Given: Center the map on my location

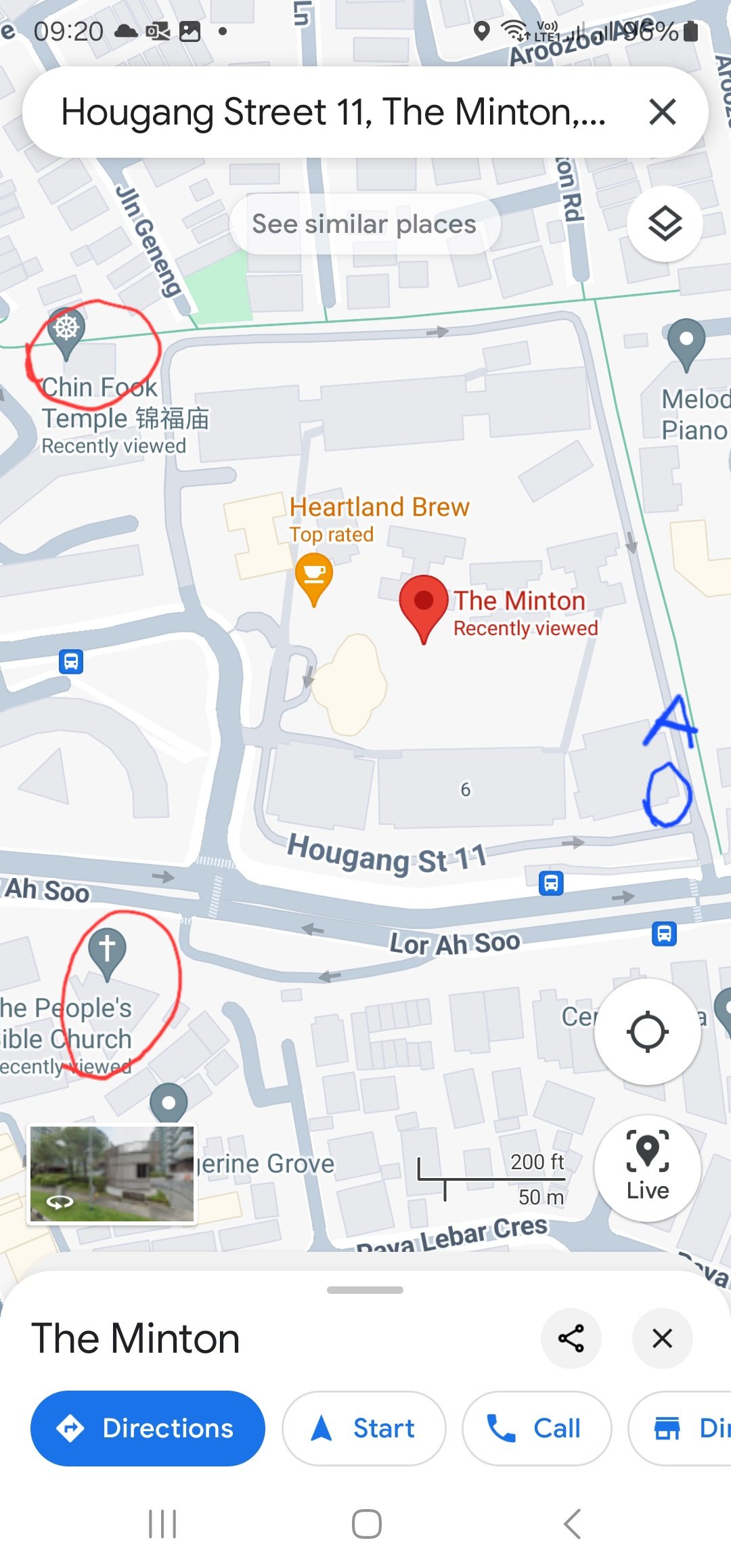Looking at the screenshot, I should [647, 1032].
